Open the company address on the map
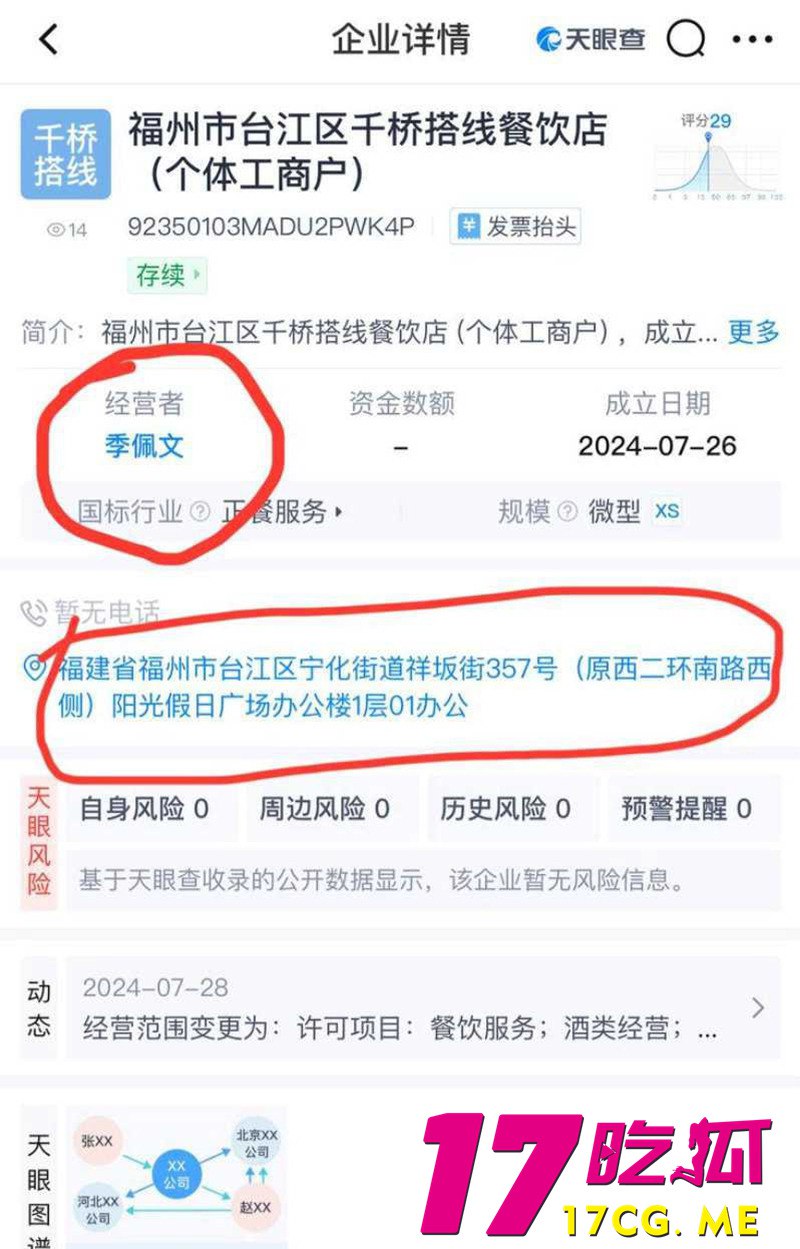The height and width of the screenshot is (1249, 800). [400, 688]
